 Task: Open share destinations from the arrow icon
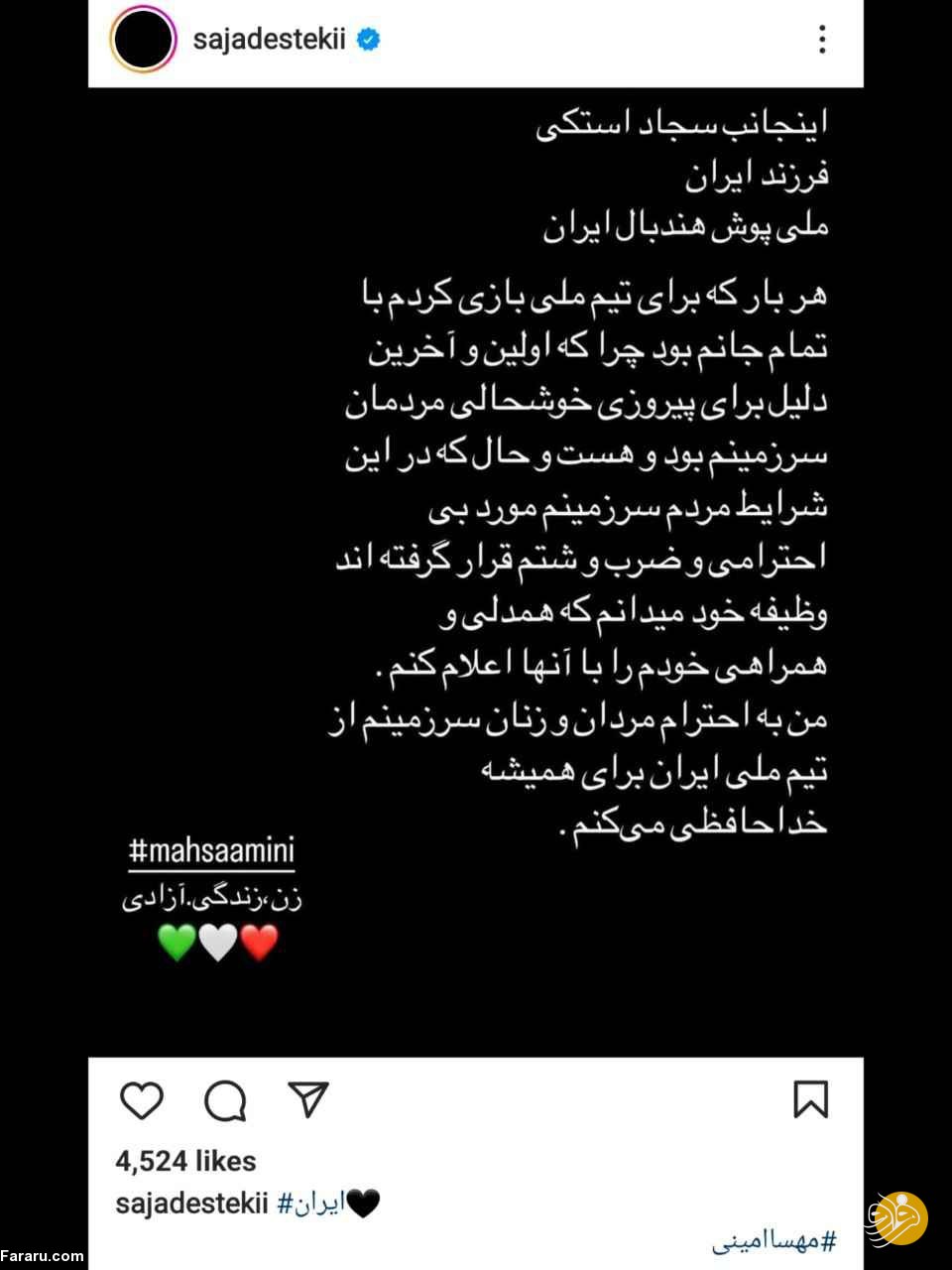click(x=308, y=1098)
